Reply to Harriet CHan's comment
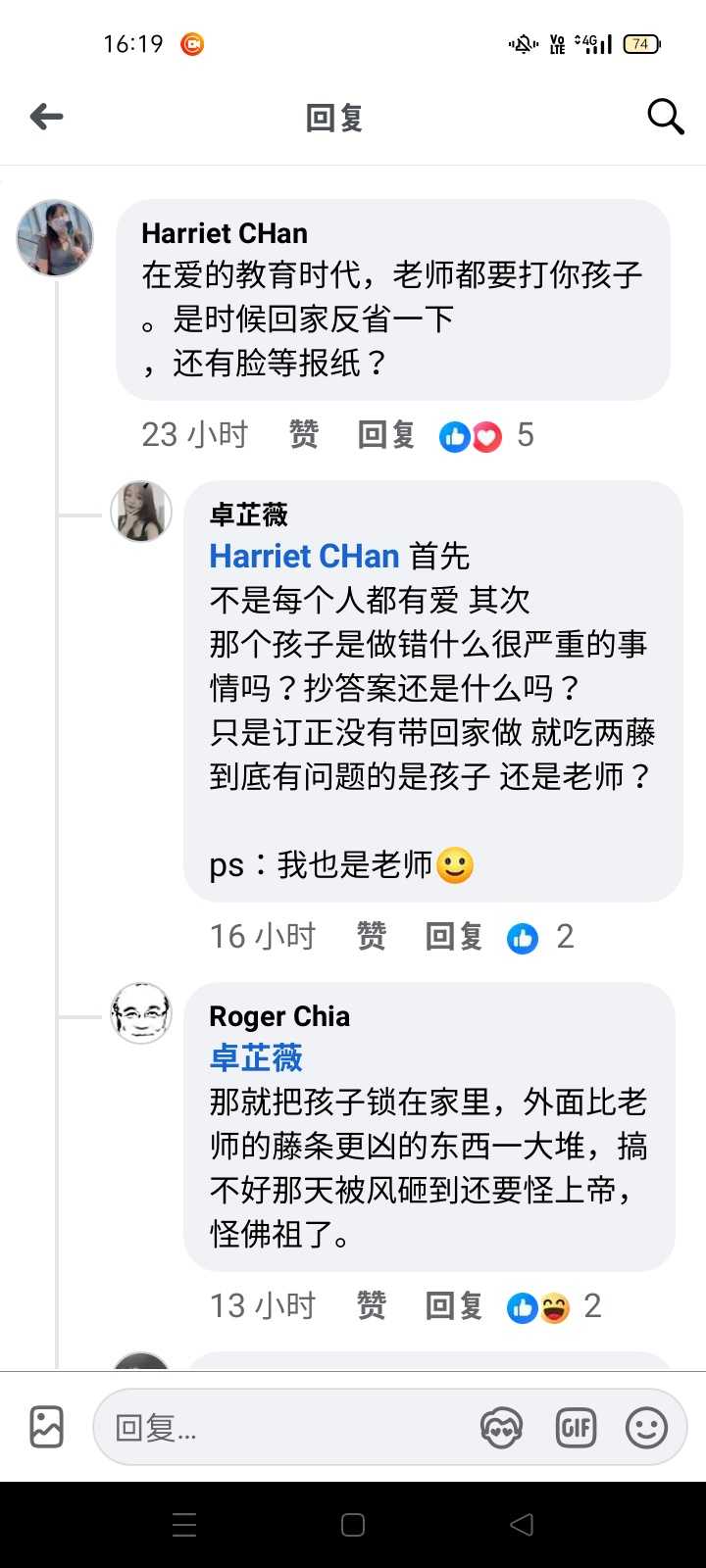 coord(385,434)
